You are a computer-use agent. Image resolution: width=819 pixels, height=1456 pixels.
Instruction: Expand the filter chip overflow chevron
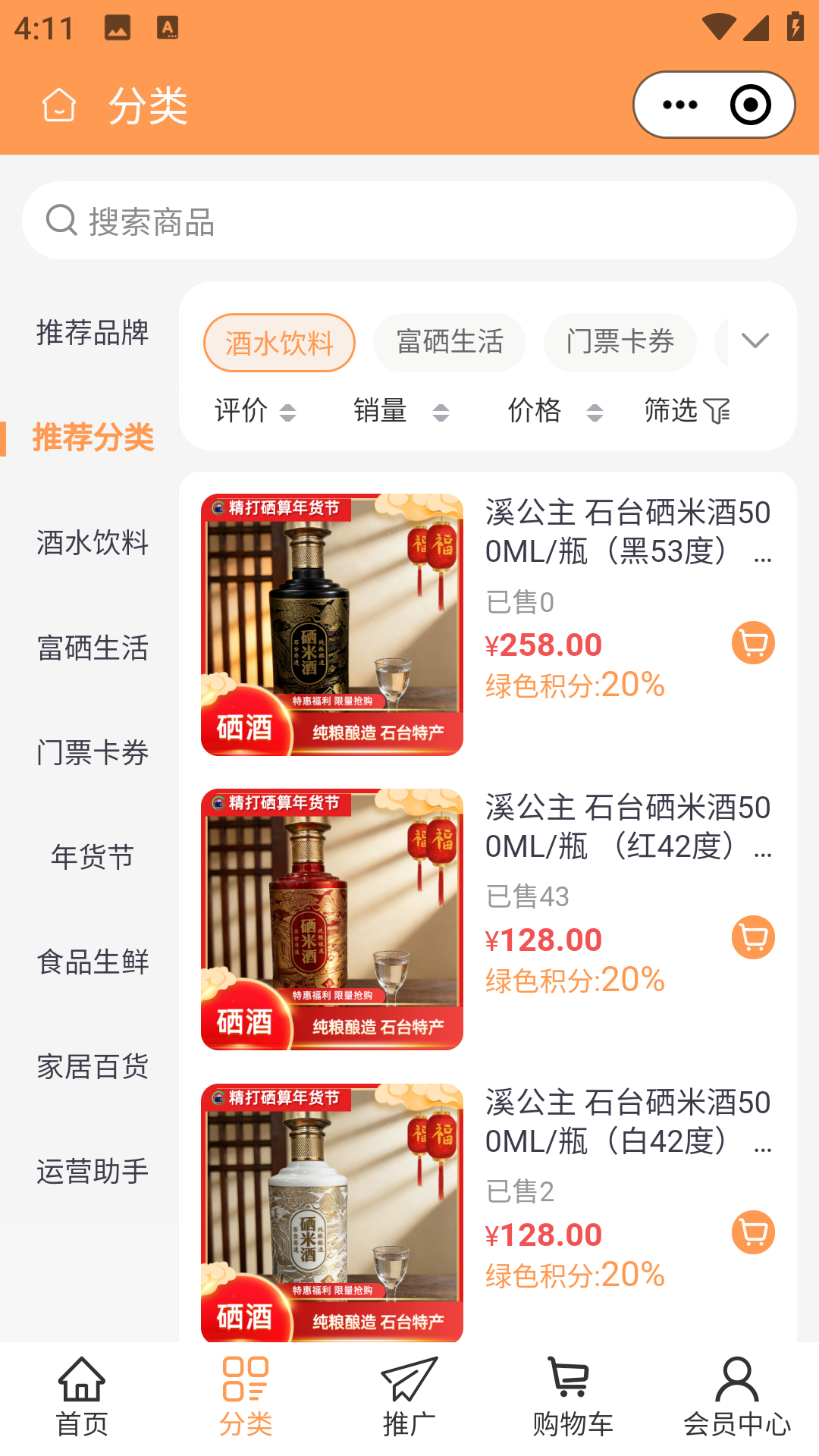[x=754, y=342]
